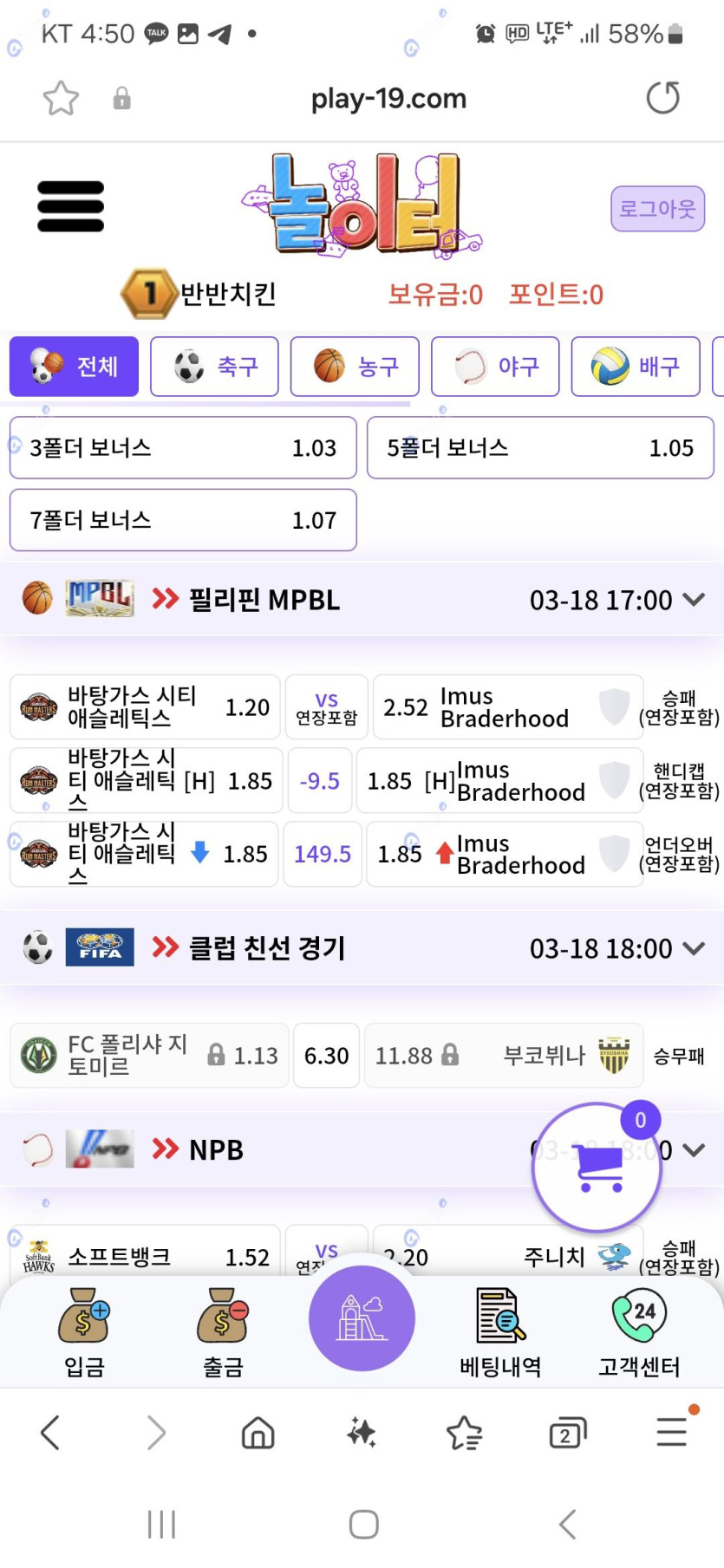Tap the 로그아웃 logout button
The height and width of the screenshot is (1568, 724).
tap(657, 209)
